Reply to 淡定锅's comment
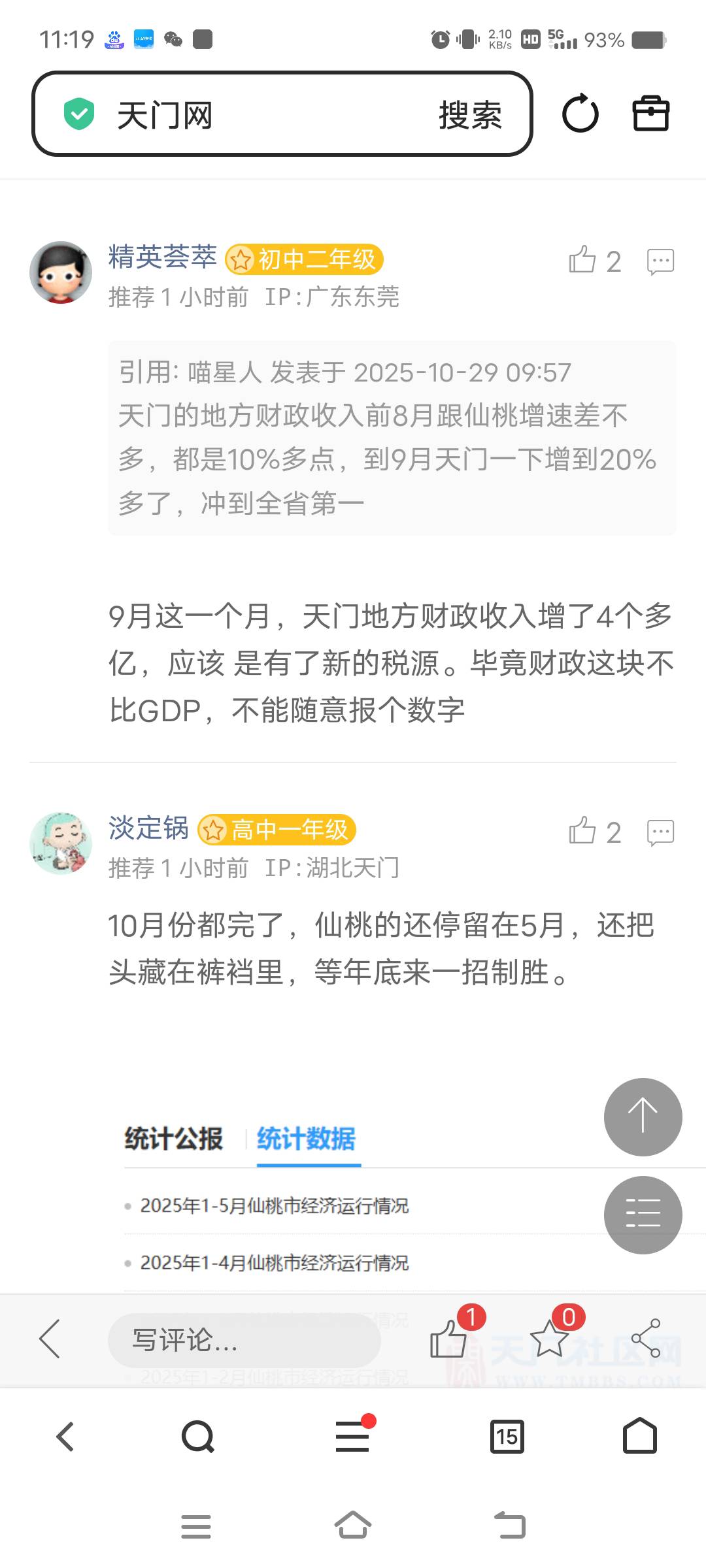 (x=660, y=832)
